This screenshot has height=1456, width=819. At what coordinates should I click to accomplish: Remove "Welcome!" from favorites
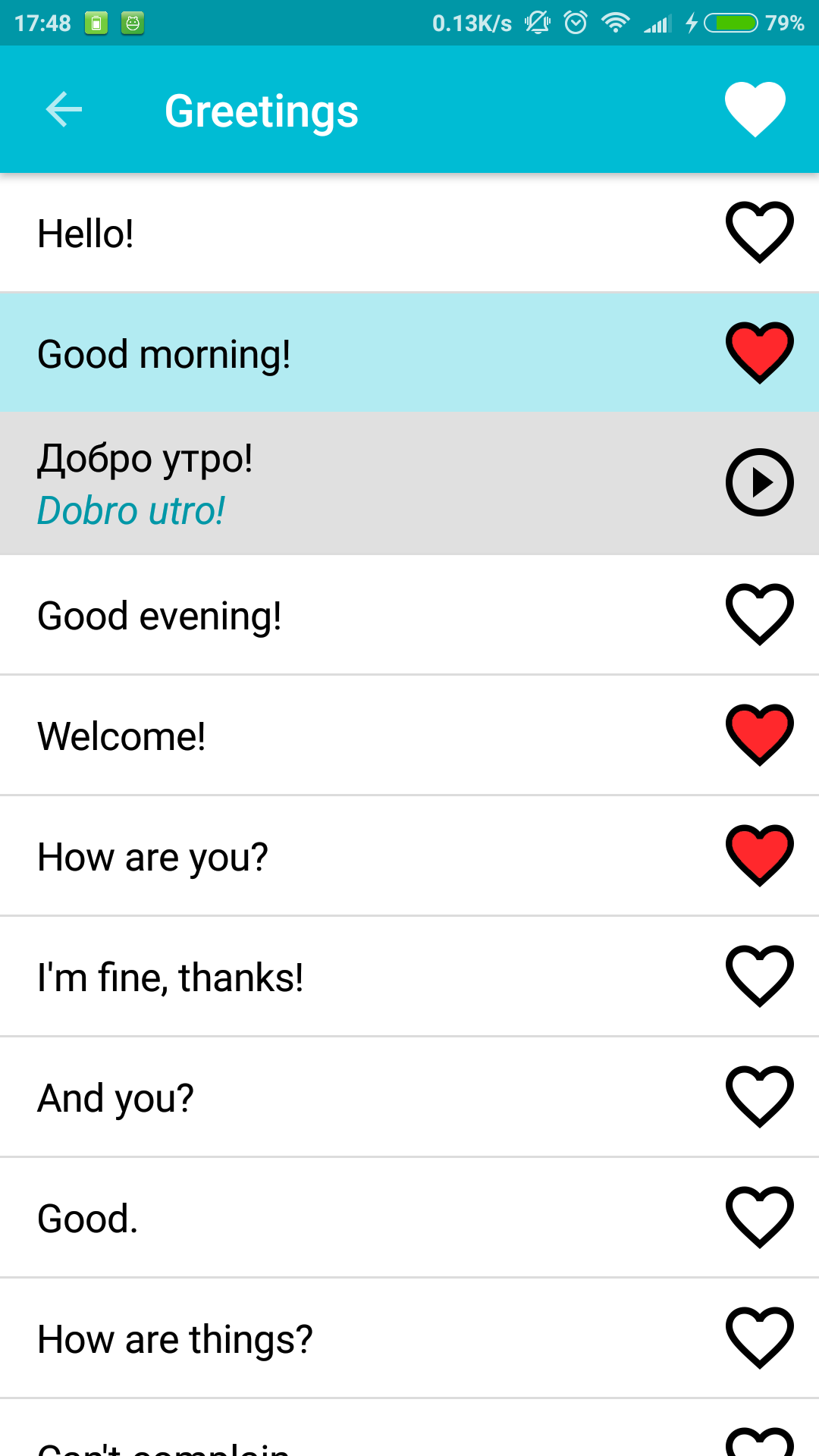pyautogui.click(x=759, y=735)
